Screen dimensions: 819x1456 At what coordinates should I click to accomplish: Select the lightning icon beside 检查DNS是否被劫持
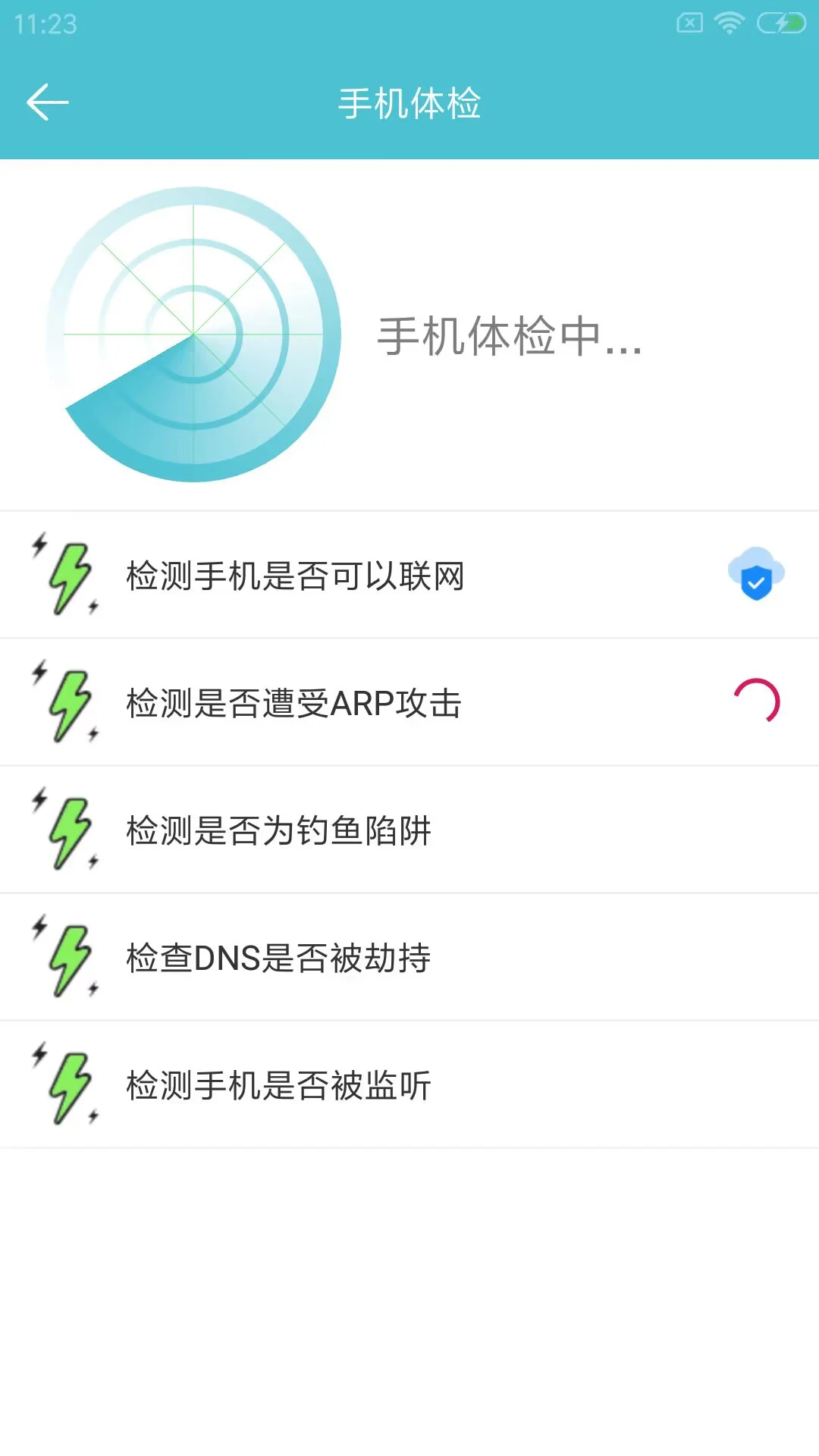[68, 957]
